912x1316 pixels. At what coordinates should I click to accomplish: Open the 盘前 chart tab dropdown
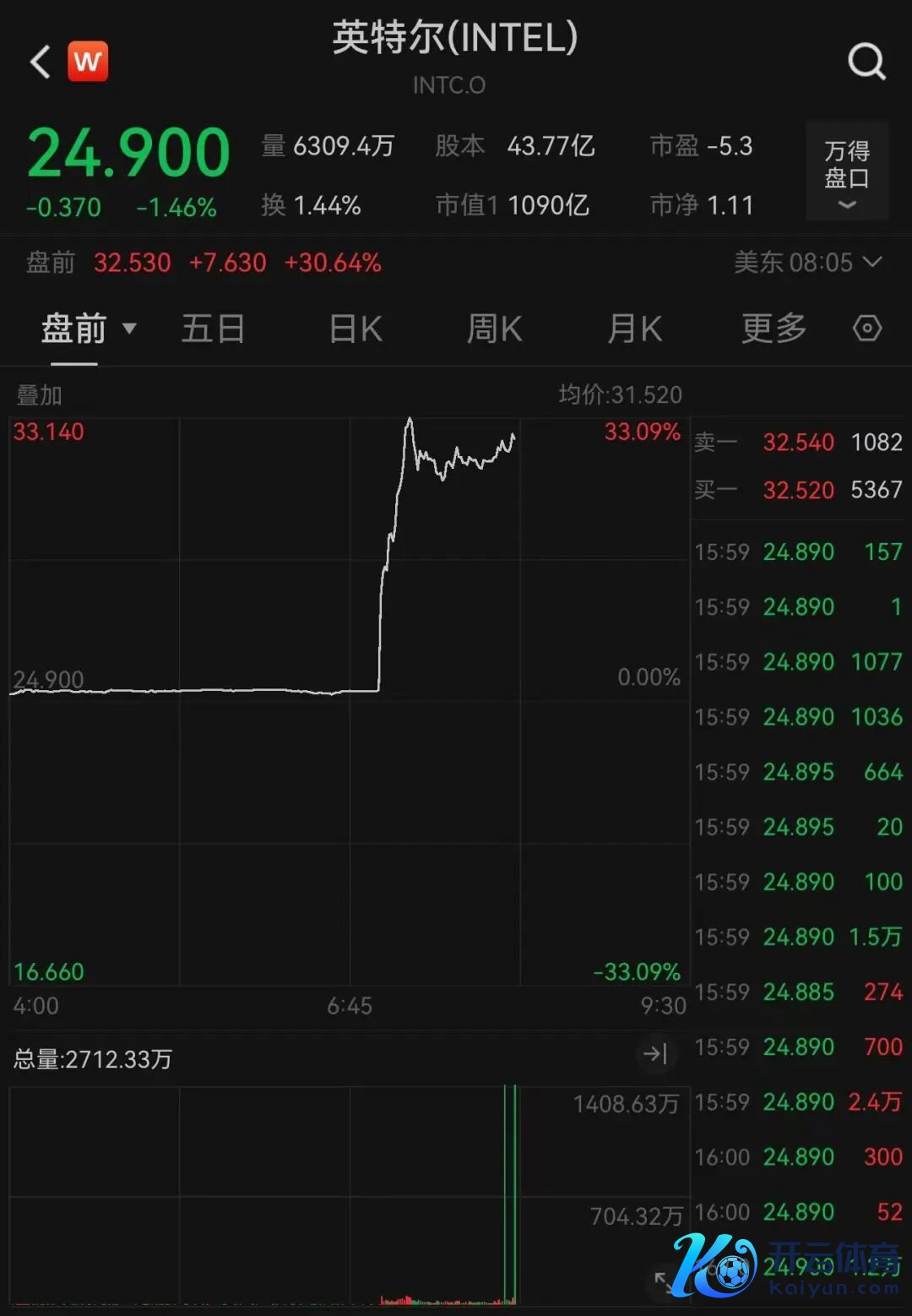tap(88, 329)
